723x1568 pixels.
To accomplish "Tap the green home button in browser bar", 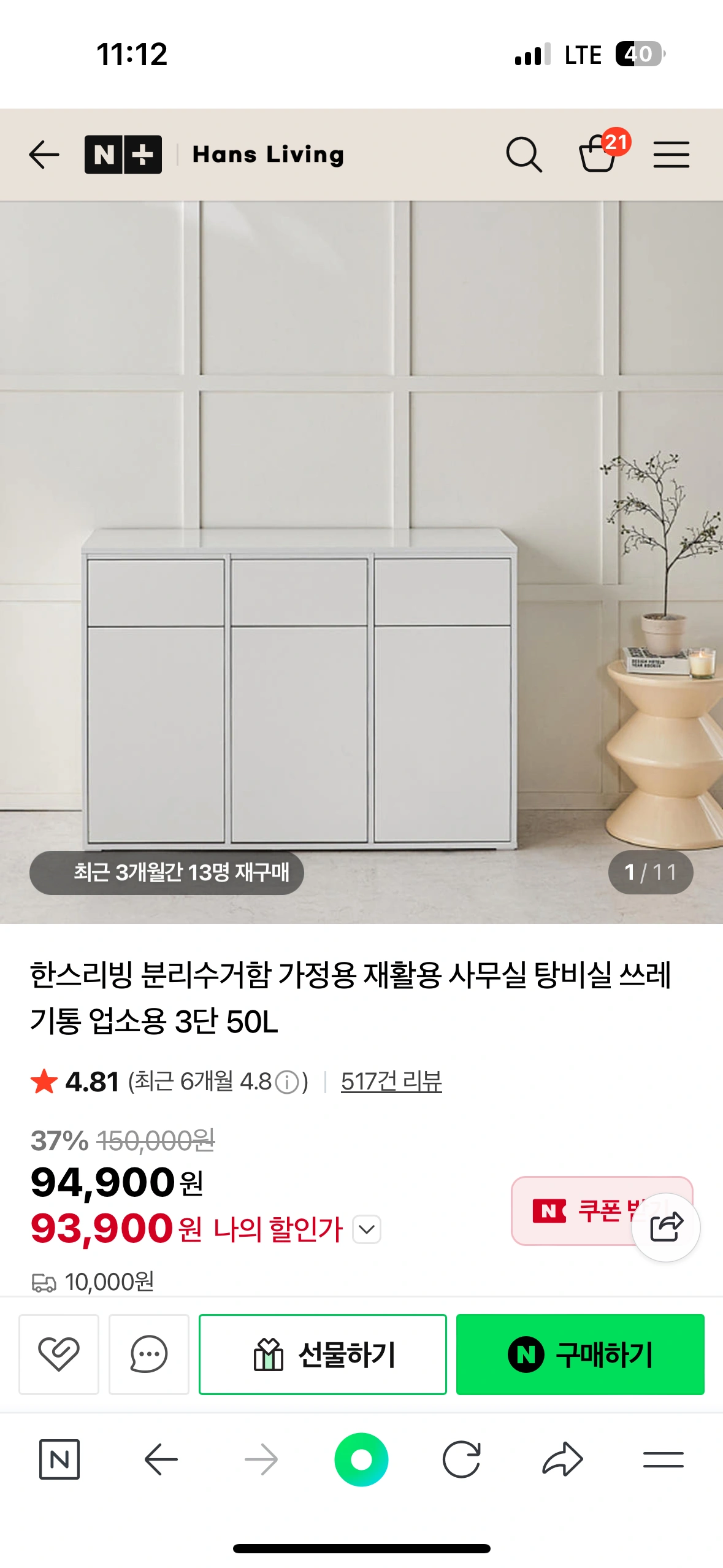I will (361, 1461).
